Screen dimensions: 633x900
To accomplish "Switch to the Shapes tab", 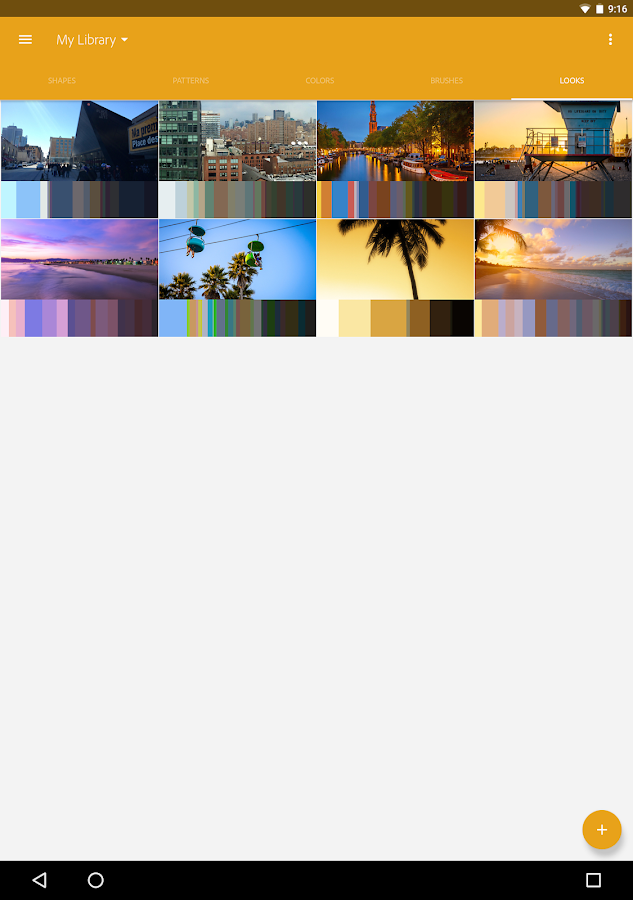I will coord(62,80).
